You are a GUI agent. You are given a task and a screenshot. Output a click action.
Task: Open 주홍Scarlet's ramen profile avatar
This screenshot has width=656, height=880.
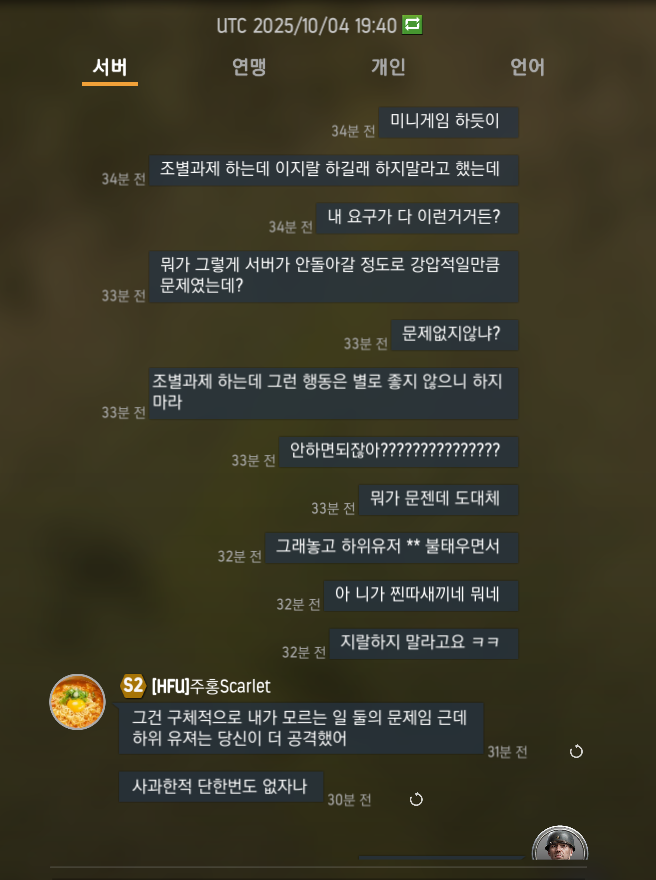(x=77, y=702)
